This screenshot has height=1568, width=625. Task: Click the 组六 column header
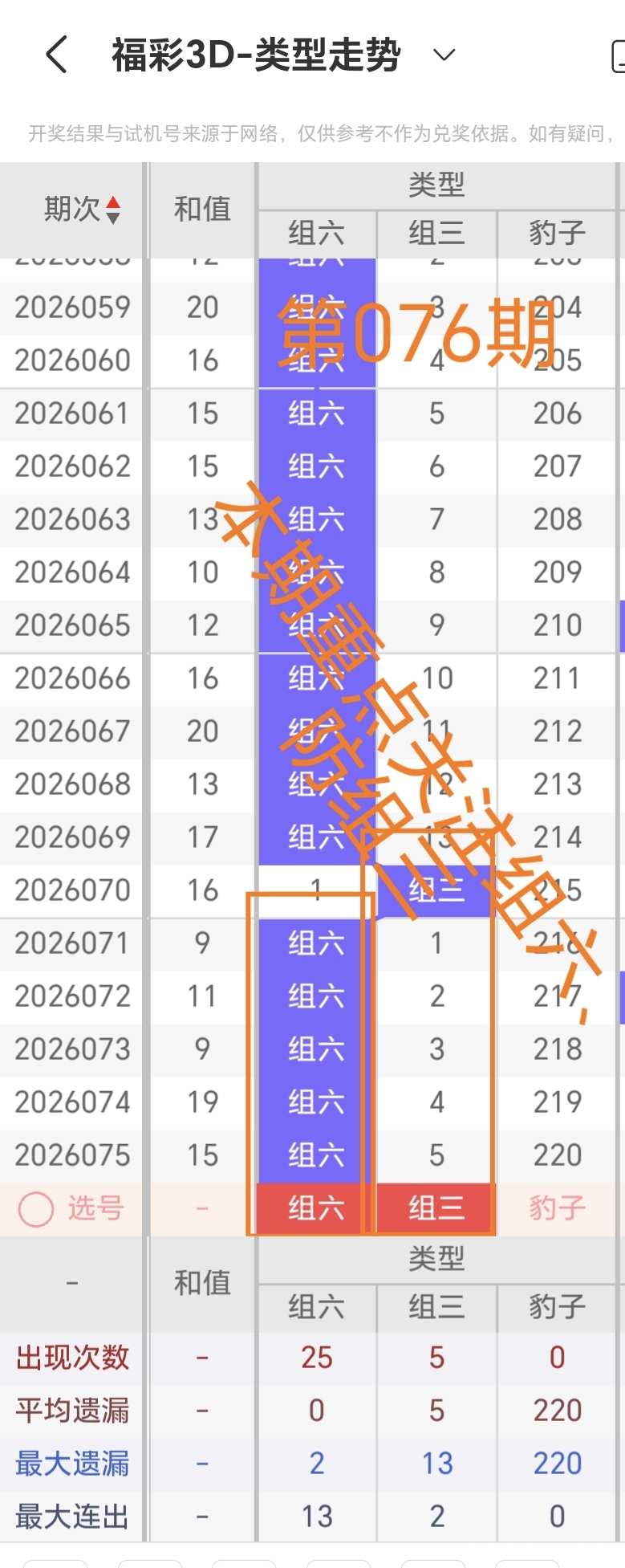click(x=316, y=234)
